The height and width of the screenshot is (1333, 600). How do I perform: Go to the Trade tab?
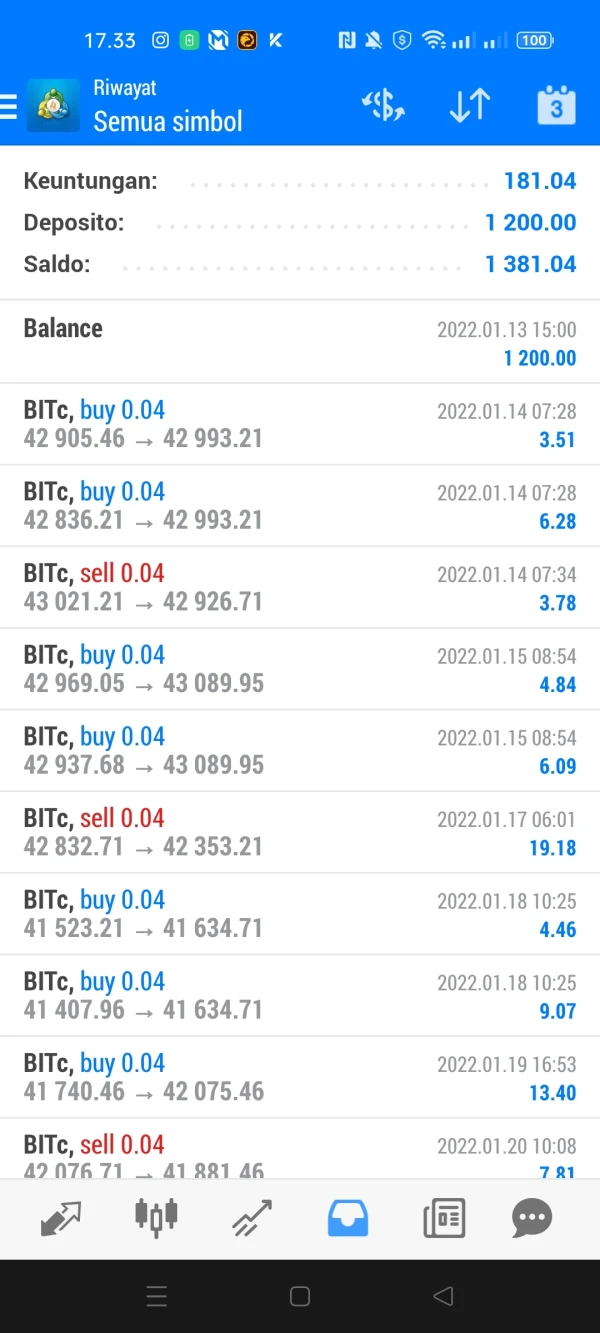click(x=252, y=1218)
